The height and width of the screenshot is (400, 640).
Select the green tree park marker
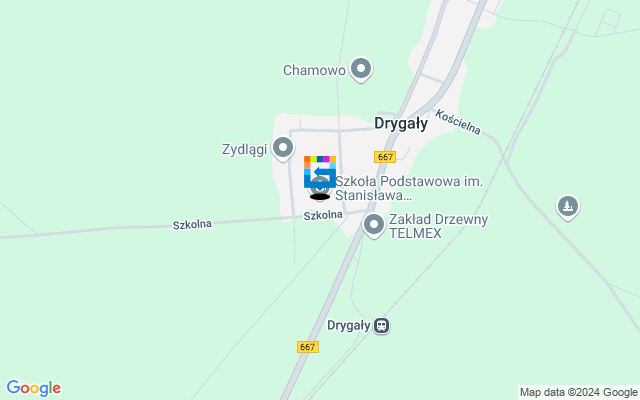(568, 207)
